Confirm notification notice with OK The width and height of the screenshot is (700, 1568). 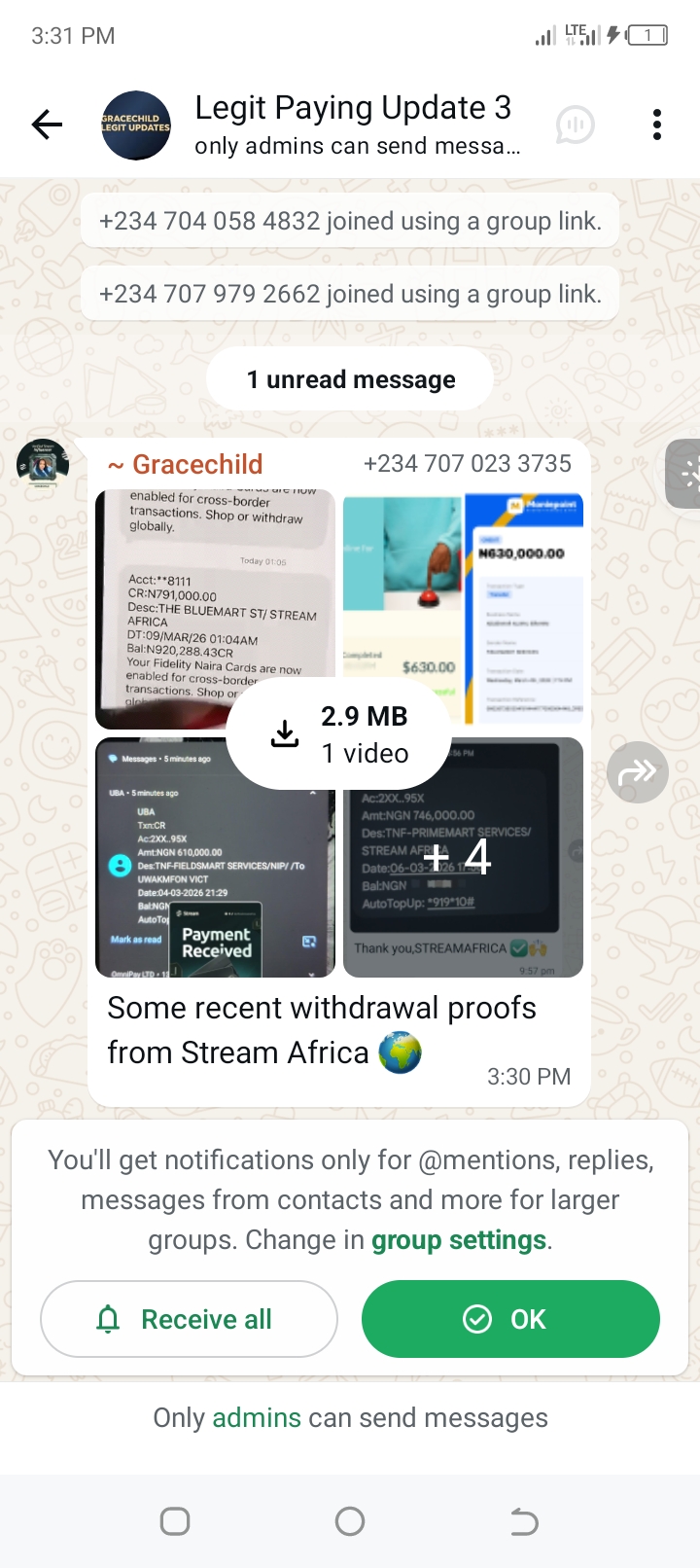click(510, 1319)
